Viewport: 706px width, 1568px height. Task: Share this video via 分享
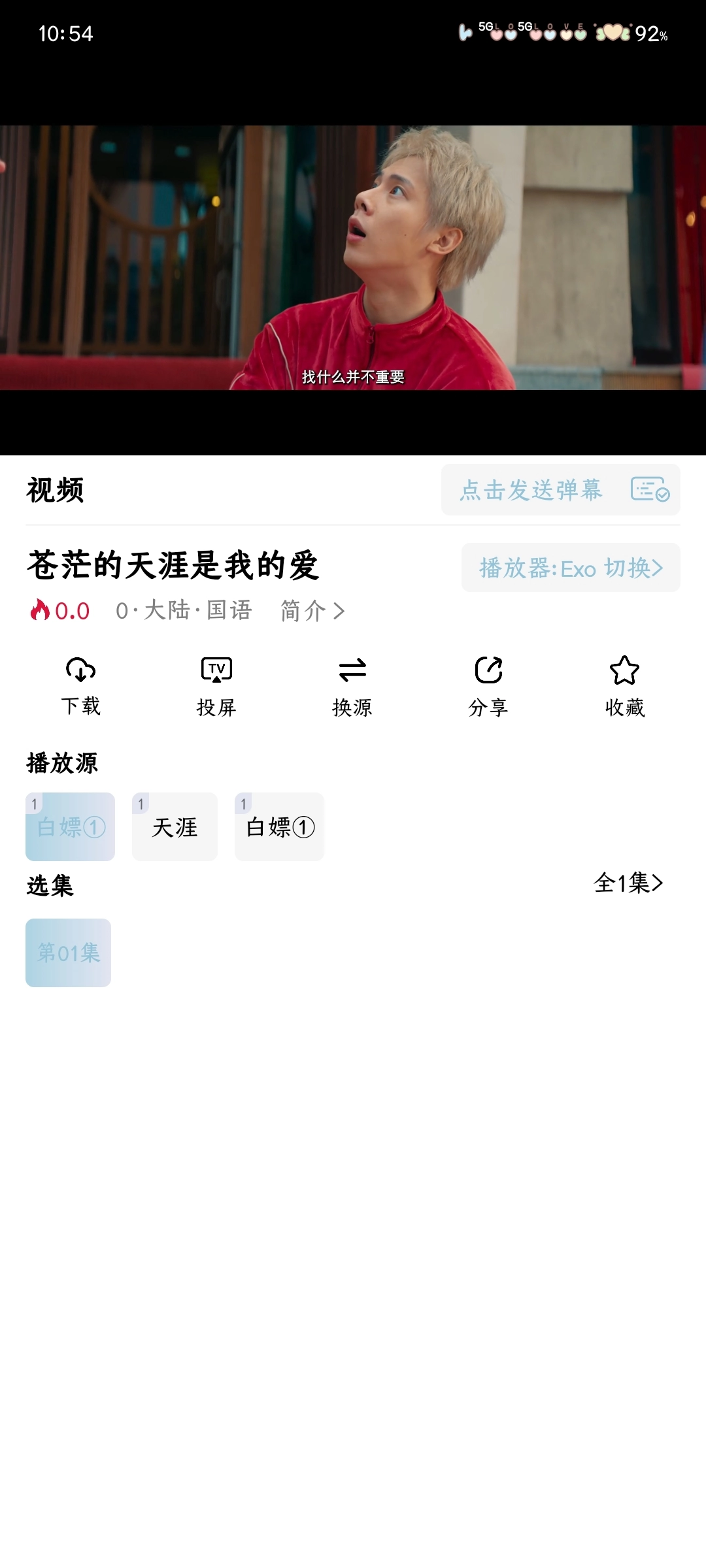point(488,686)
